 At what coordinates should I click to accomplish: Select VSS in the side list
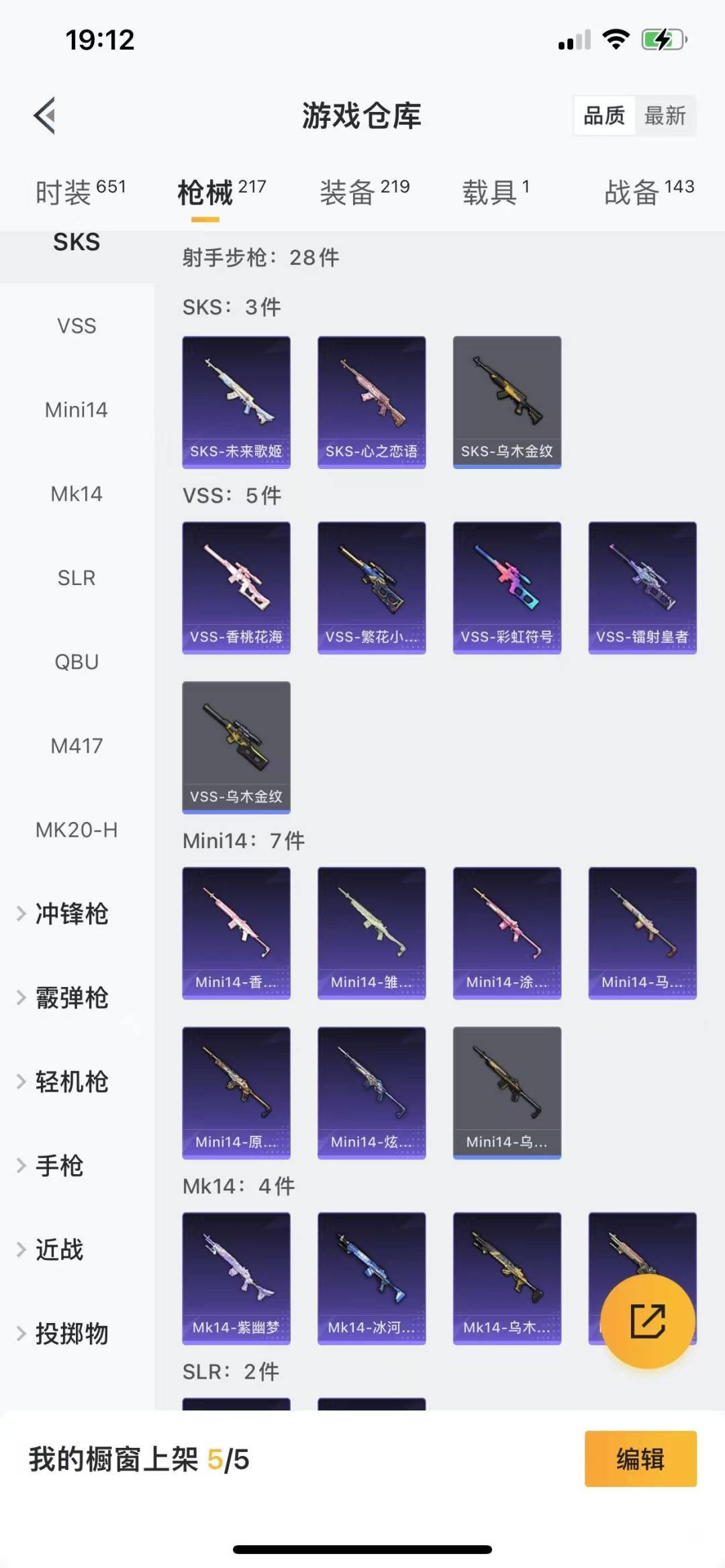[x=77, y=326]
